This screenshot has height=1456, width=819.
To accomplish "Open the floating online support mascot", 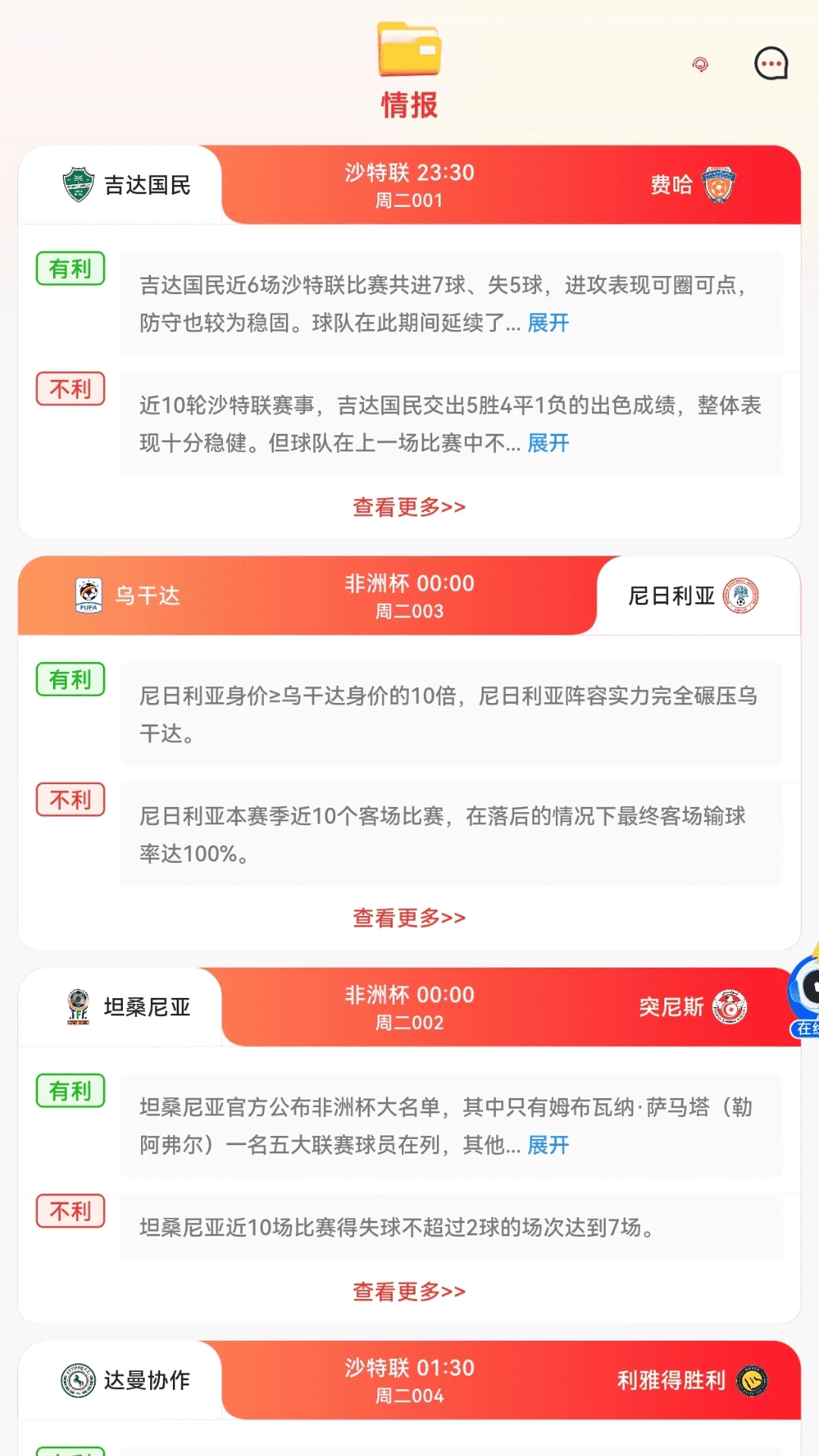I will 805,993.
